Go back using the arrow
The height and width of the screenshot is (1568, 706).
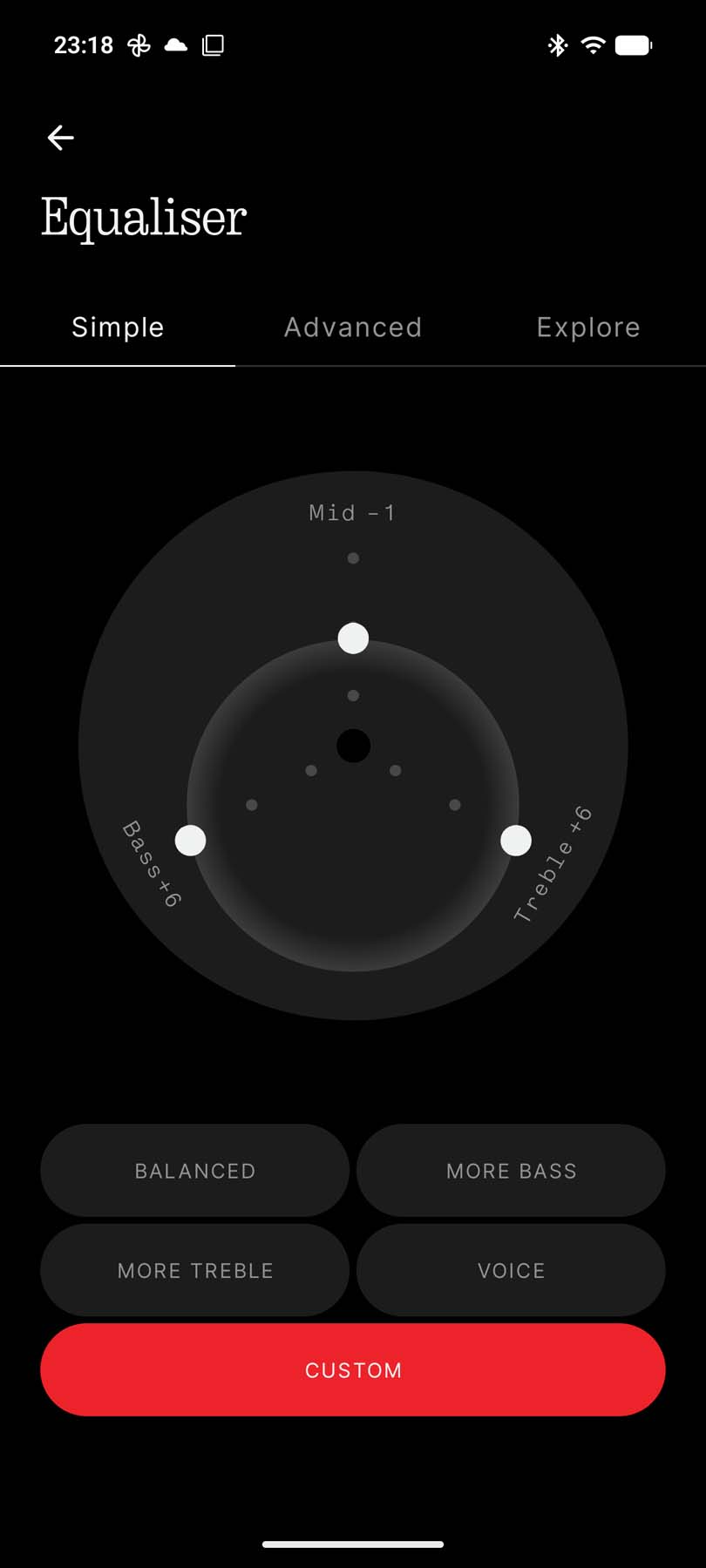coord(60,138)
